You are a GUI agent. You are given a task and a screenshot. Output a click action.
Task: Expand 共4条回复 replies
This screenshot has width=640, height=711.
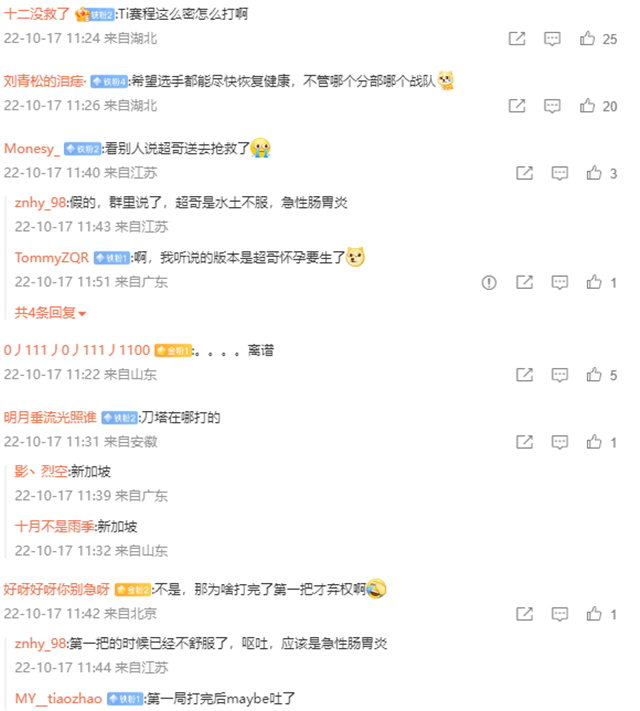(x=50, y=313)
